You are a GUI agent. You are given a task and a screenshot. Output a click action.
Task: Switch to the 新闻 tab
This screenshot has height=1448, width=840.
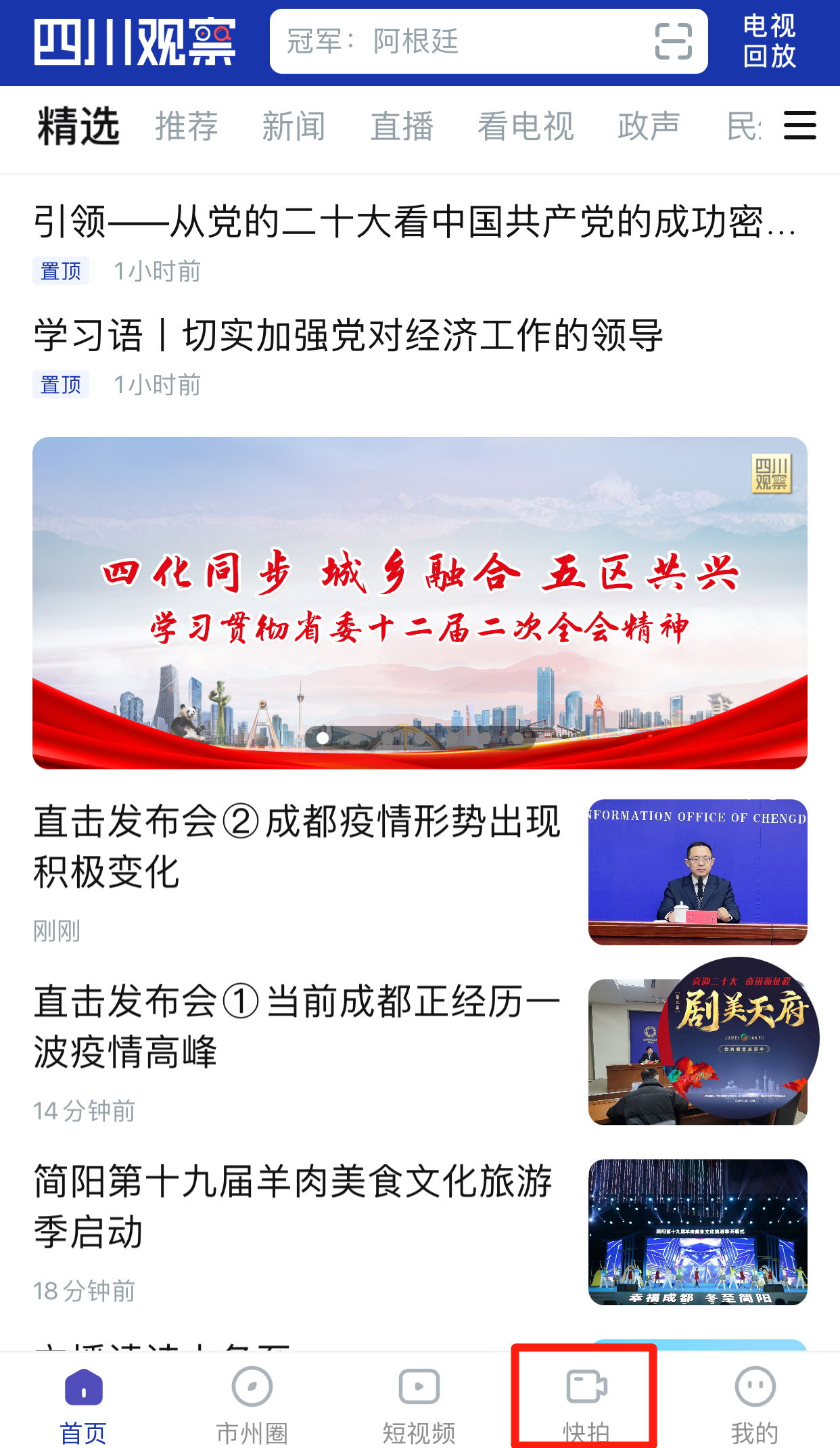(294, 127)
